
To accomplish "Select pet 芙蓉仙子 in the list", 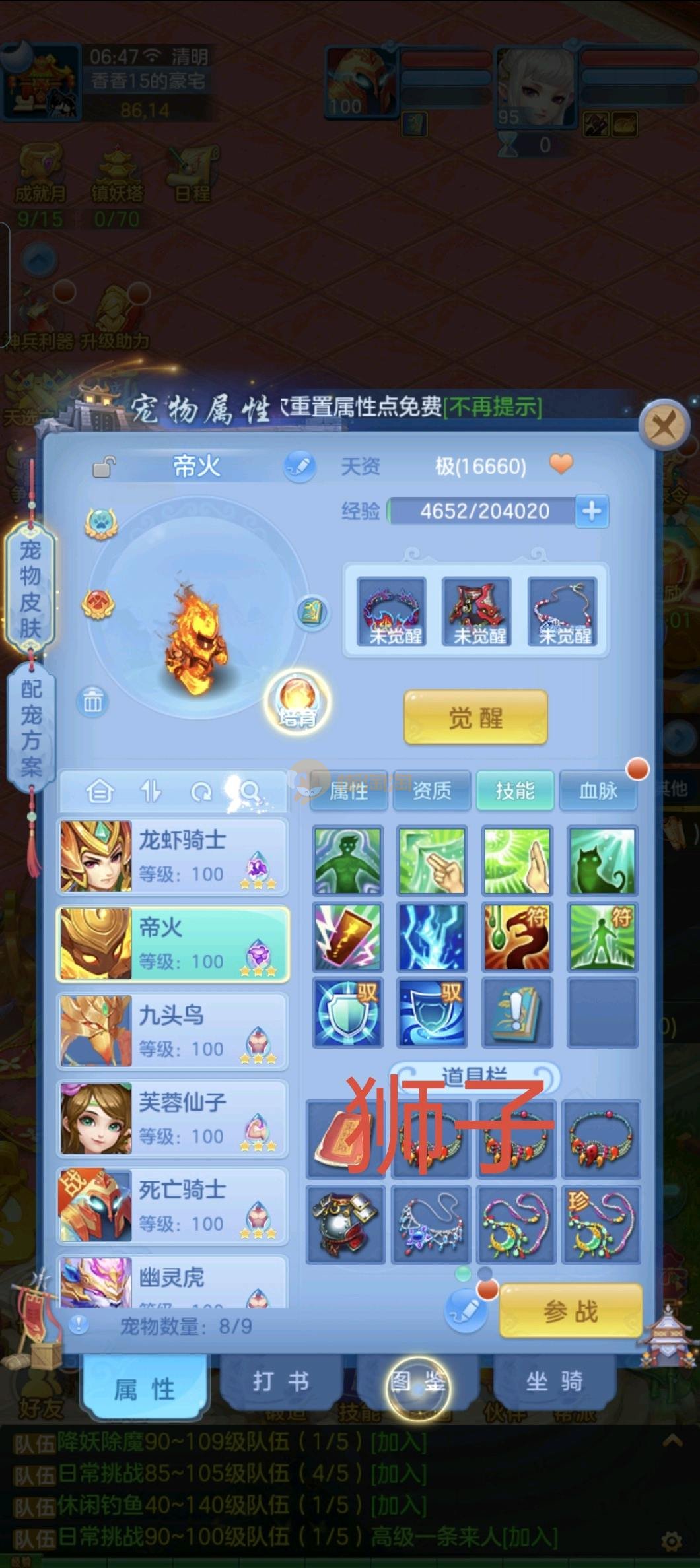I will point(172,1119).
